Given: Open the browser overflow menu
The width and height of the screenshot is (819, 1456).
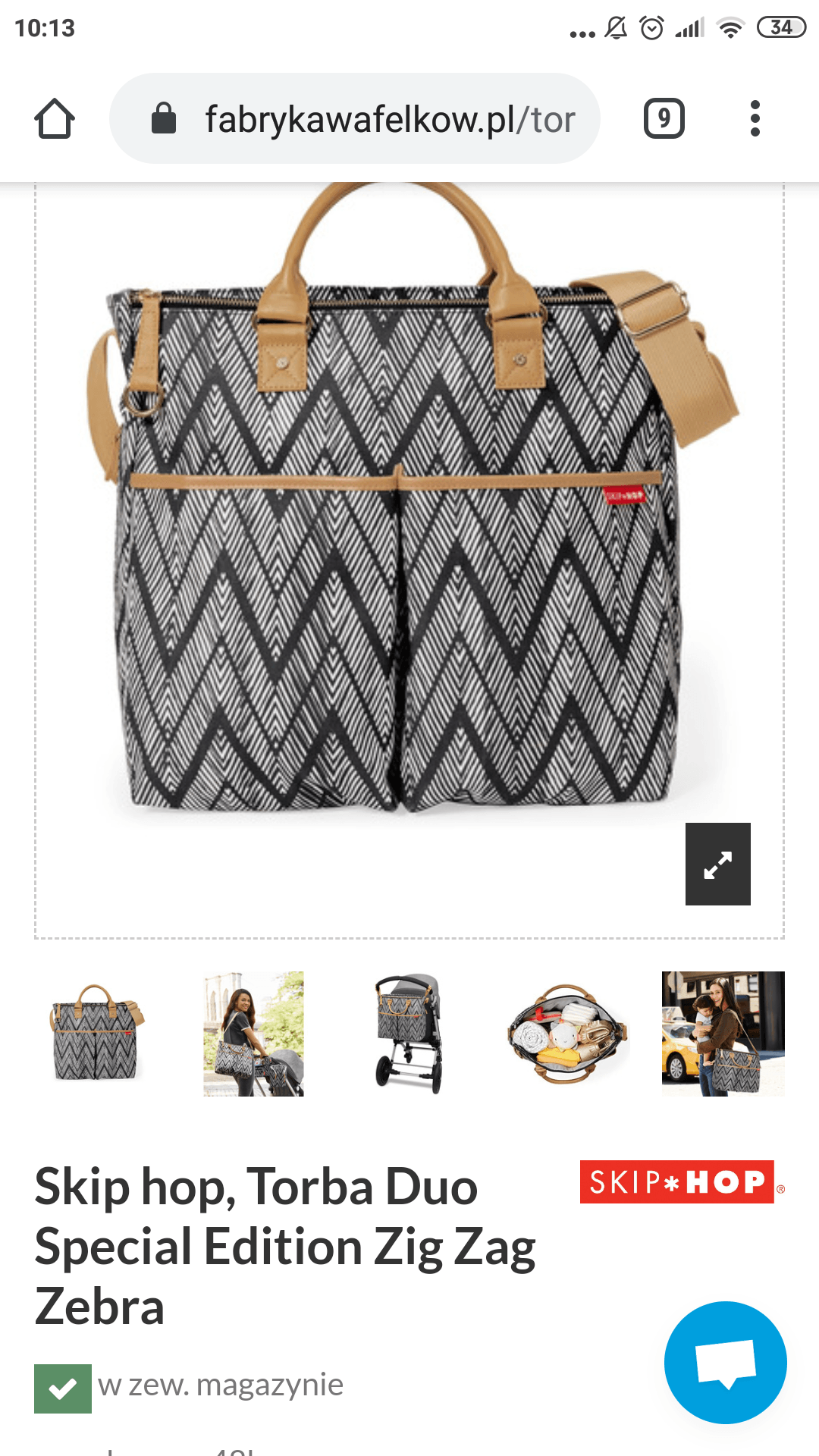Looking at the screenshot, I should pyautogui.click(x=755, y=119).
